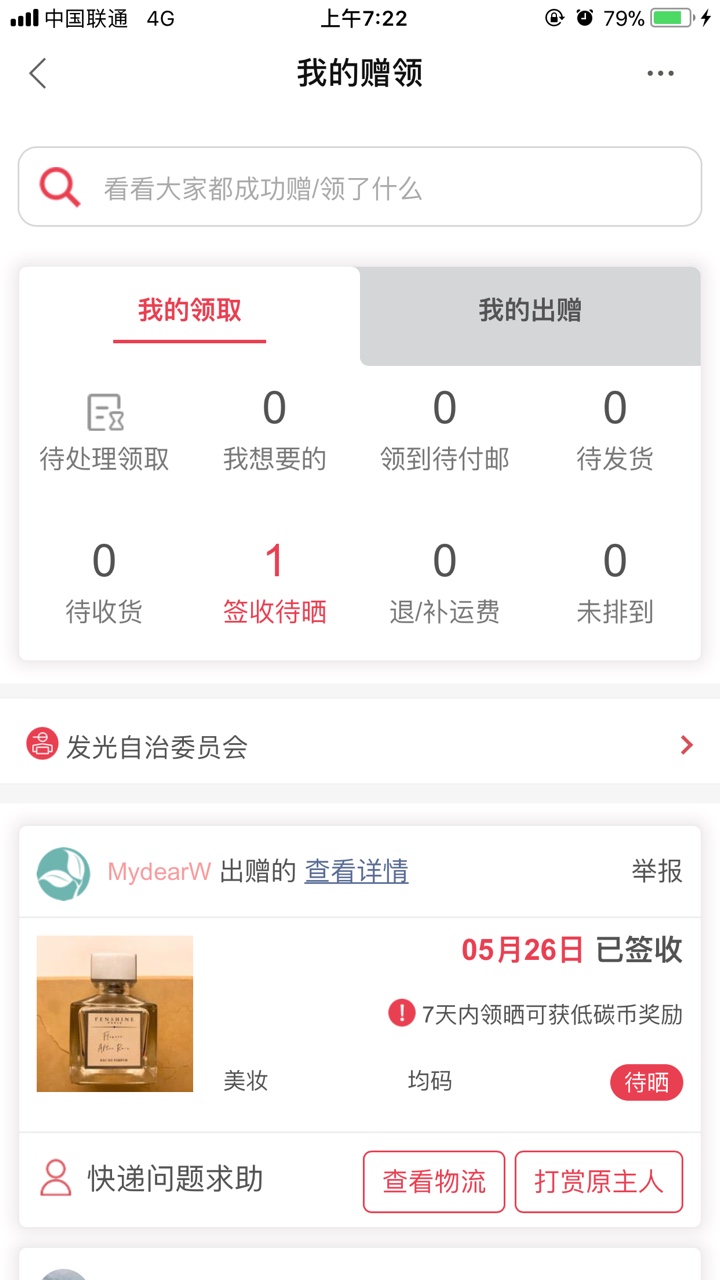Open 领到待付邮 items
Screen dimensions: 720x1280
pyautogui.click(x=444, y=432)
